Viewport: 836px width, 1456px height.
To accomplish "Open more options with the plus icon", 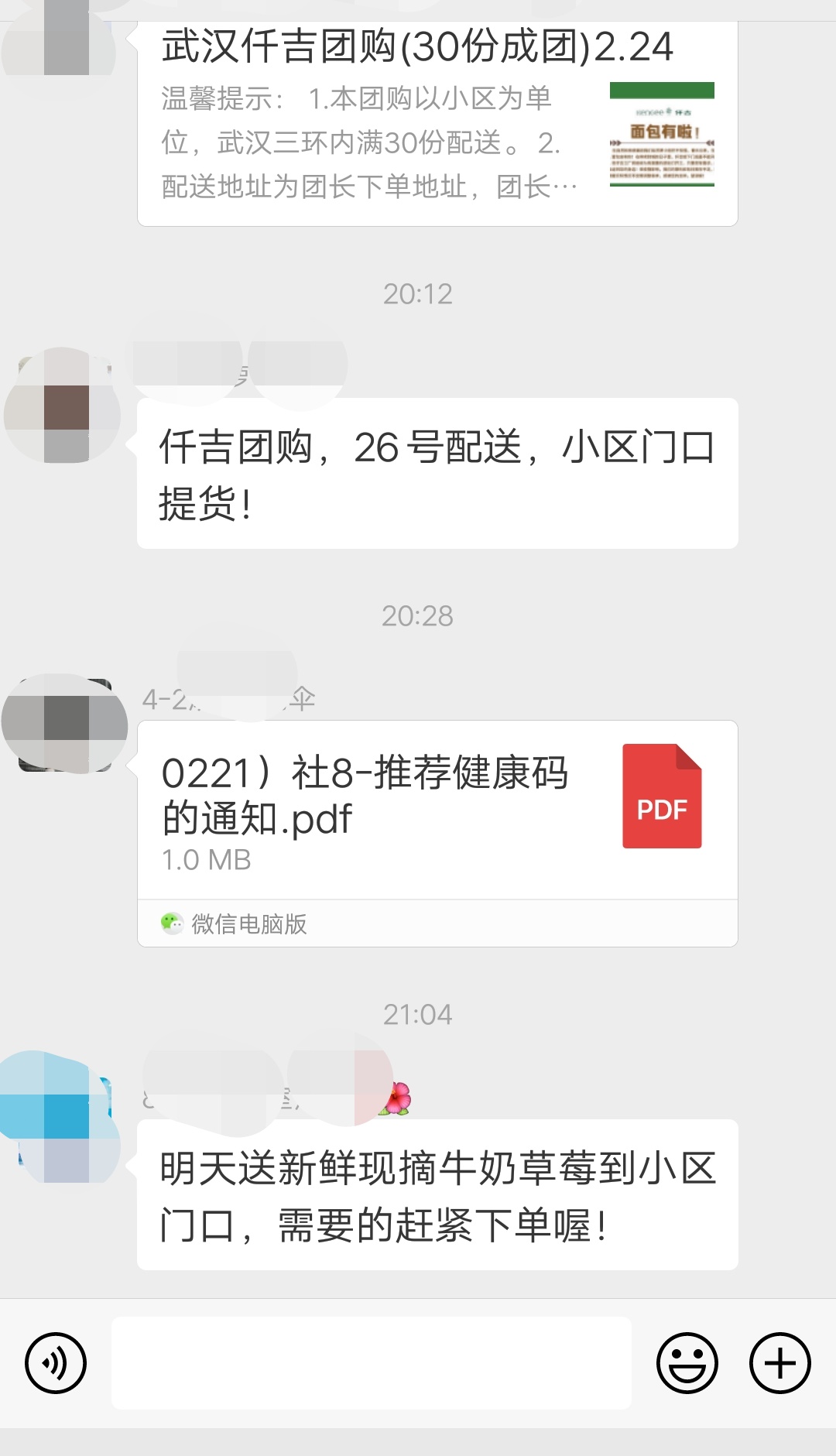I will tap(779, 1363).
